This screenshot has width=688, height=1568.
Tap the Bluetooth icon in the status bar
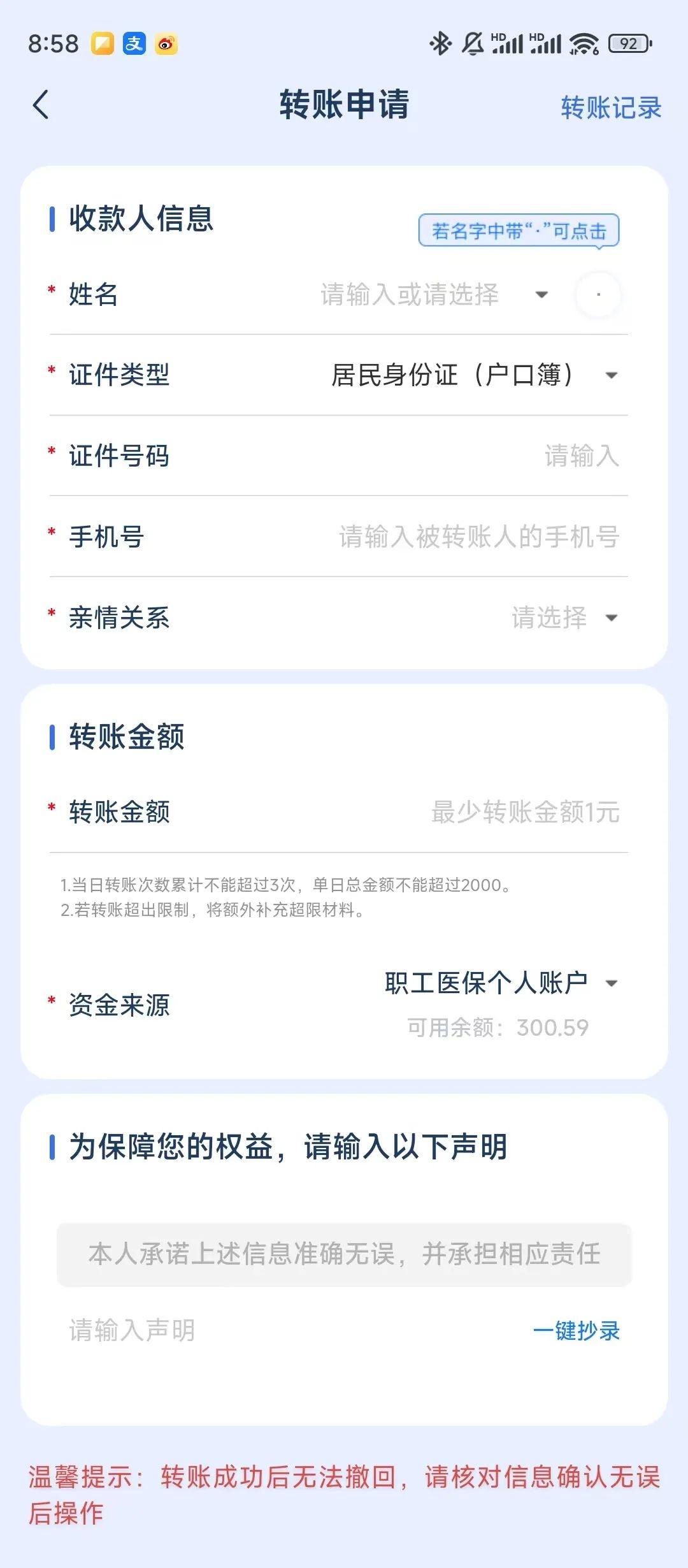click(x=439, y=43)
